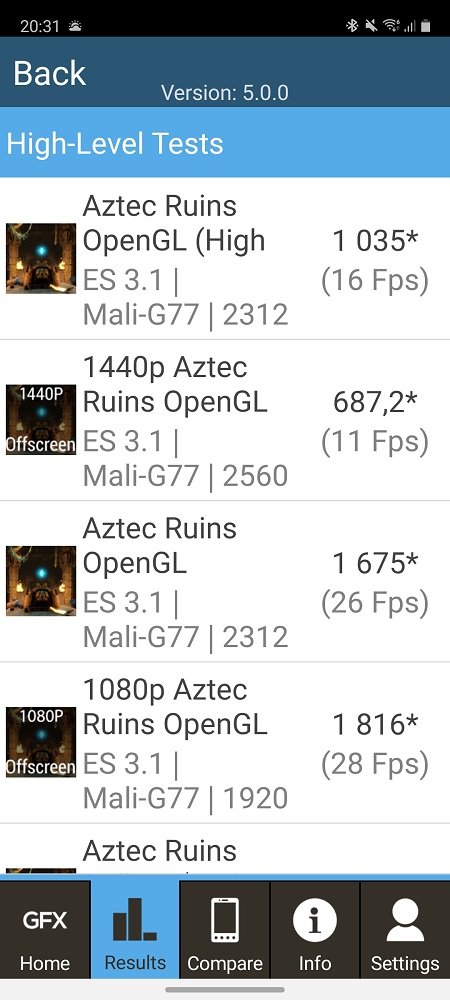Open the 1440p Aztec Ruins OpenGL result
450x1000 pixels.
(225, 420)
